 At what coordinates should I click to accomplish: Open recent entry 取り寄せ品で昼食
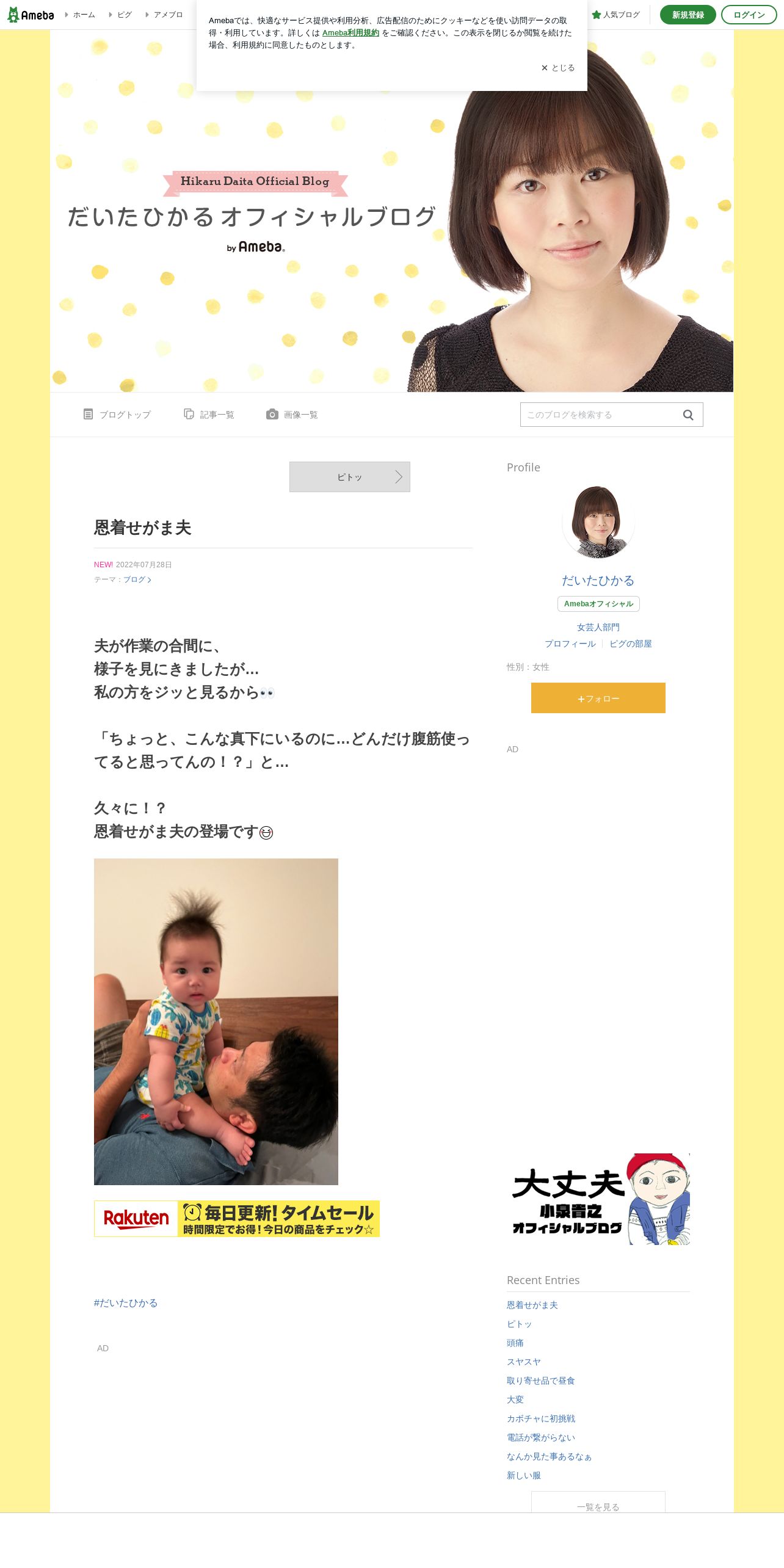point(541,1381)
